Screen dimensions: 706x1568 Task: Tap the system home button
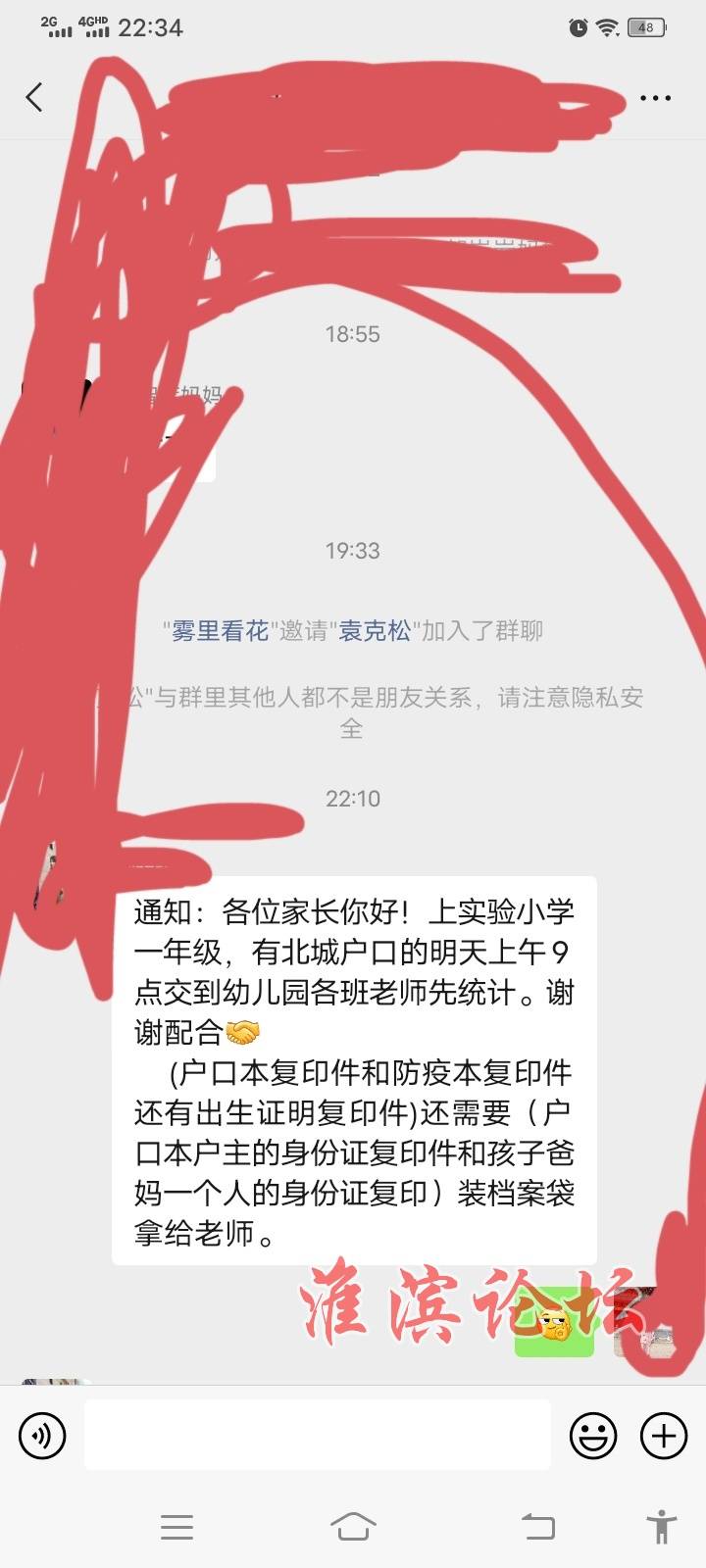(x=353, y=1526)
